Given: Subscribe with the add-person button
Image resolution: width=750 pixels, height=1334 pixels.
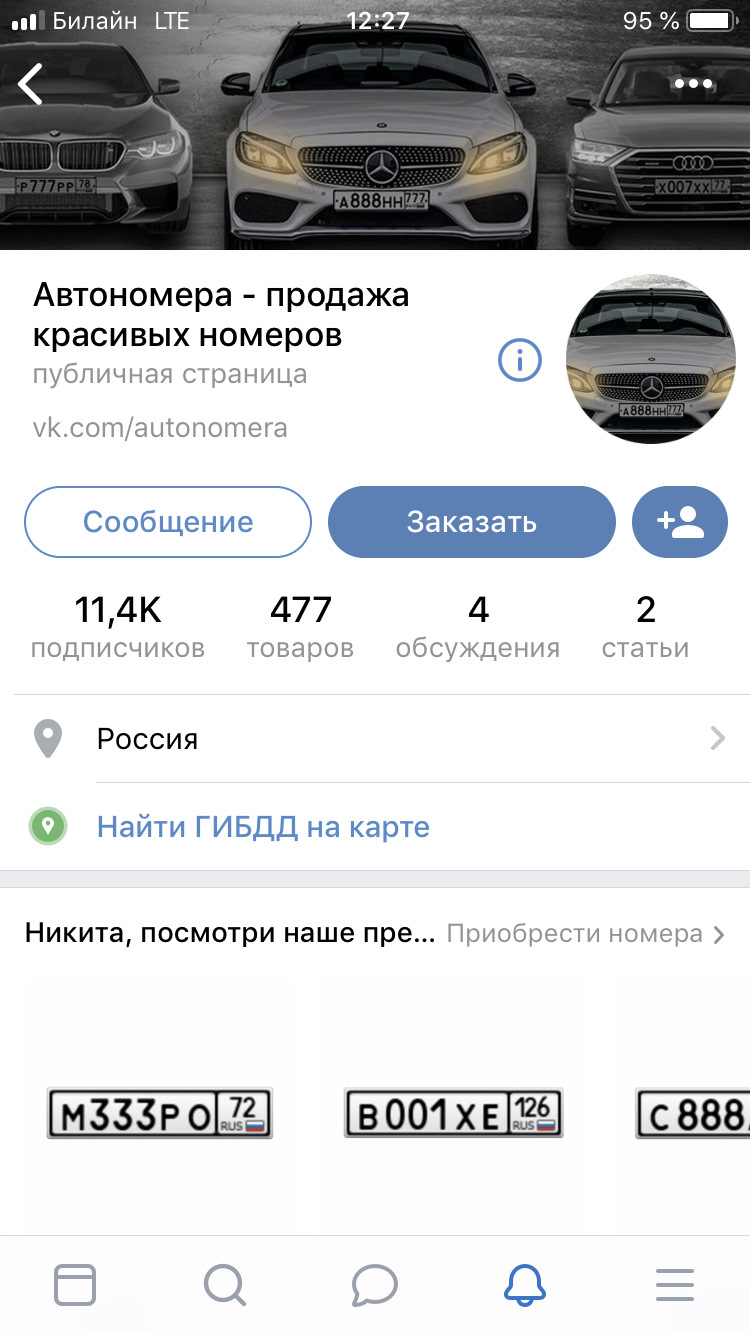Looking at the screenshot, I should pos(680,521).
